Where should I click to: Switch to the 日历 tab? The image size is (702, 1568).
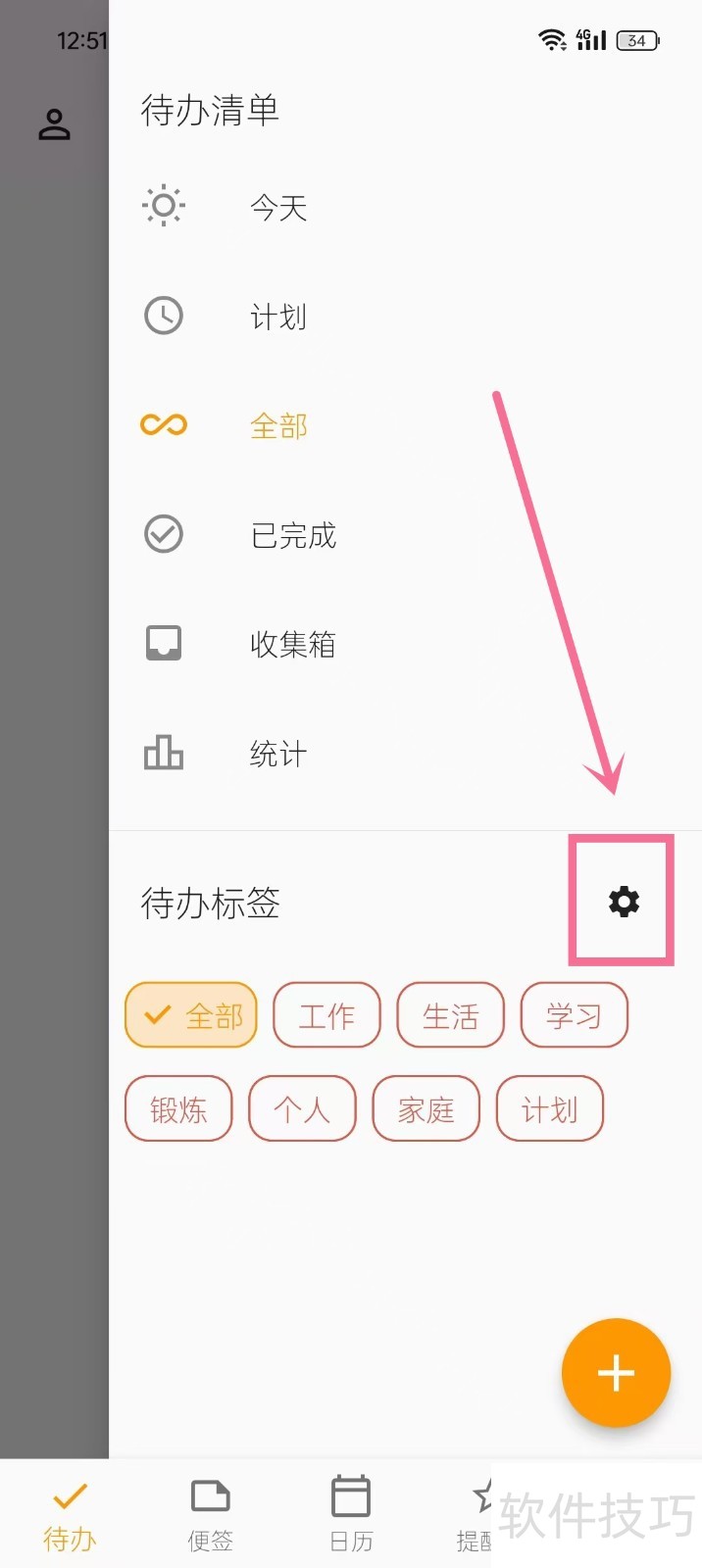point(350,1513)
